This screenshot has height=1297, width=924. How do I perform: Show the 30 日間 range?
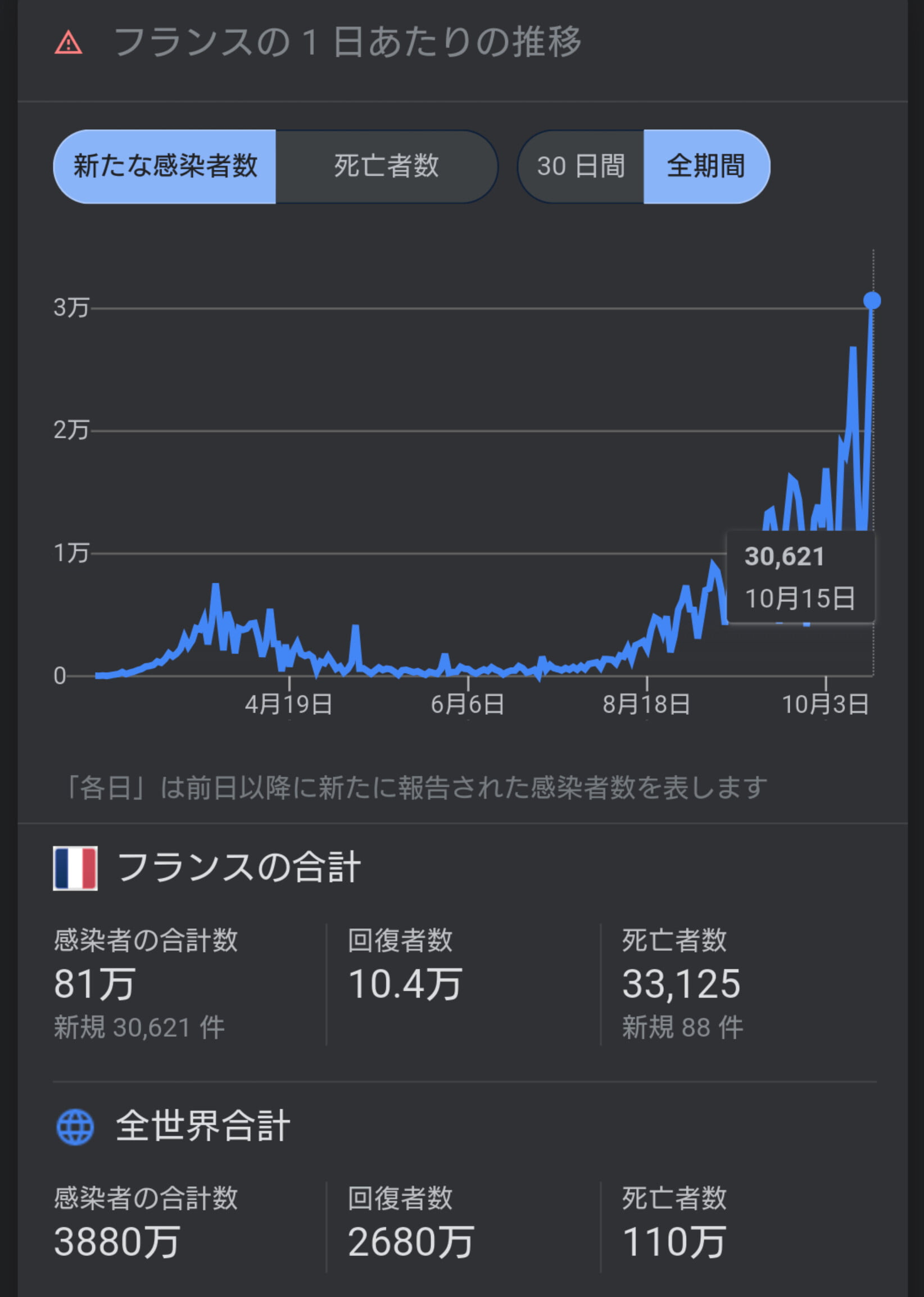581,166
